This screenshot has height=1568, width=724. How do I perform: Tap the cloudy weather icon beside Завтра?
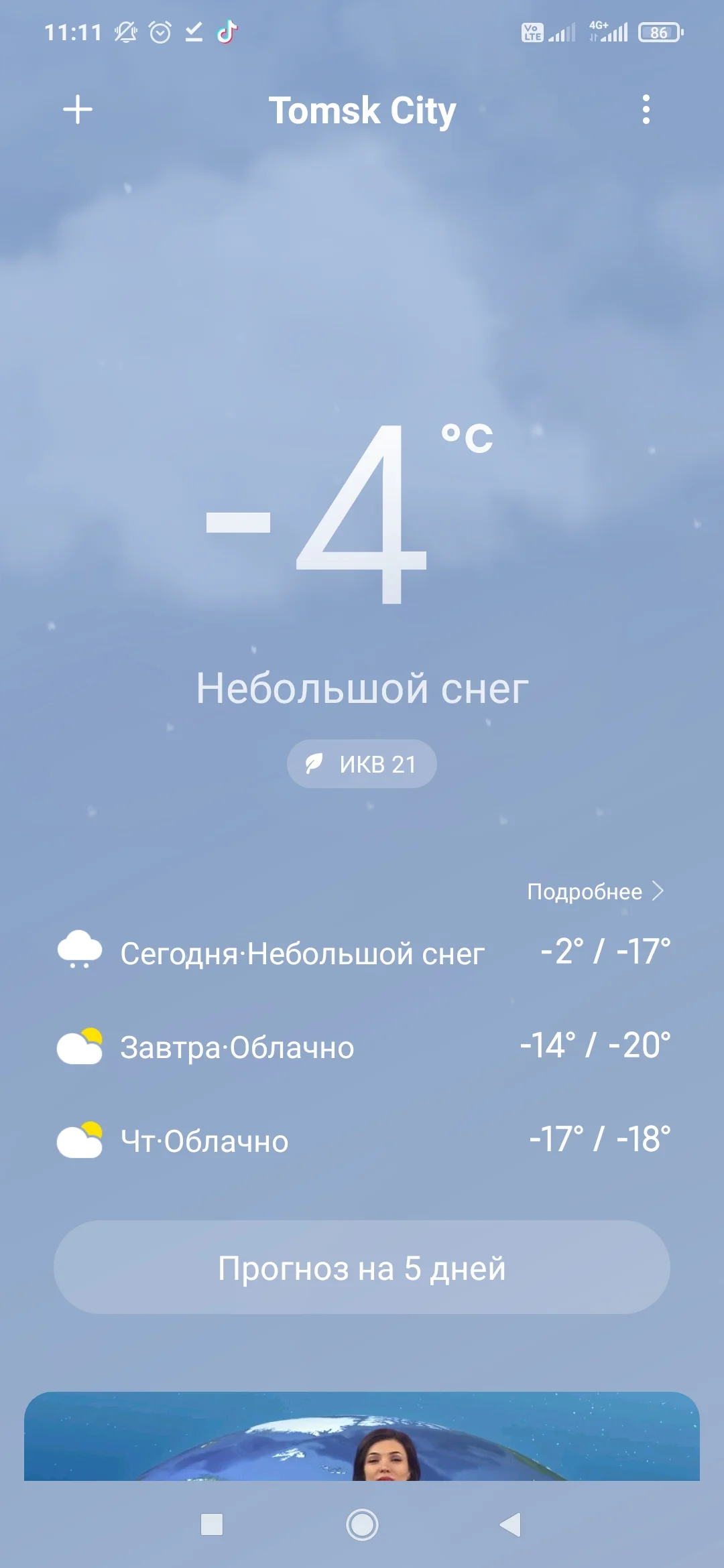click(78, 1047)
